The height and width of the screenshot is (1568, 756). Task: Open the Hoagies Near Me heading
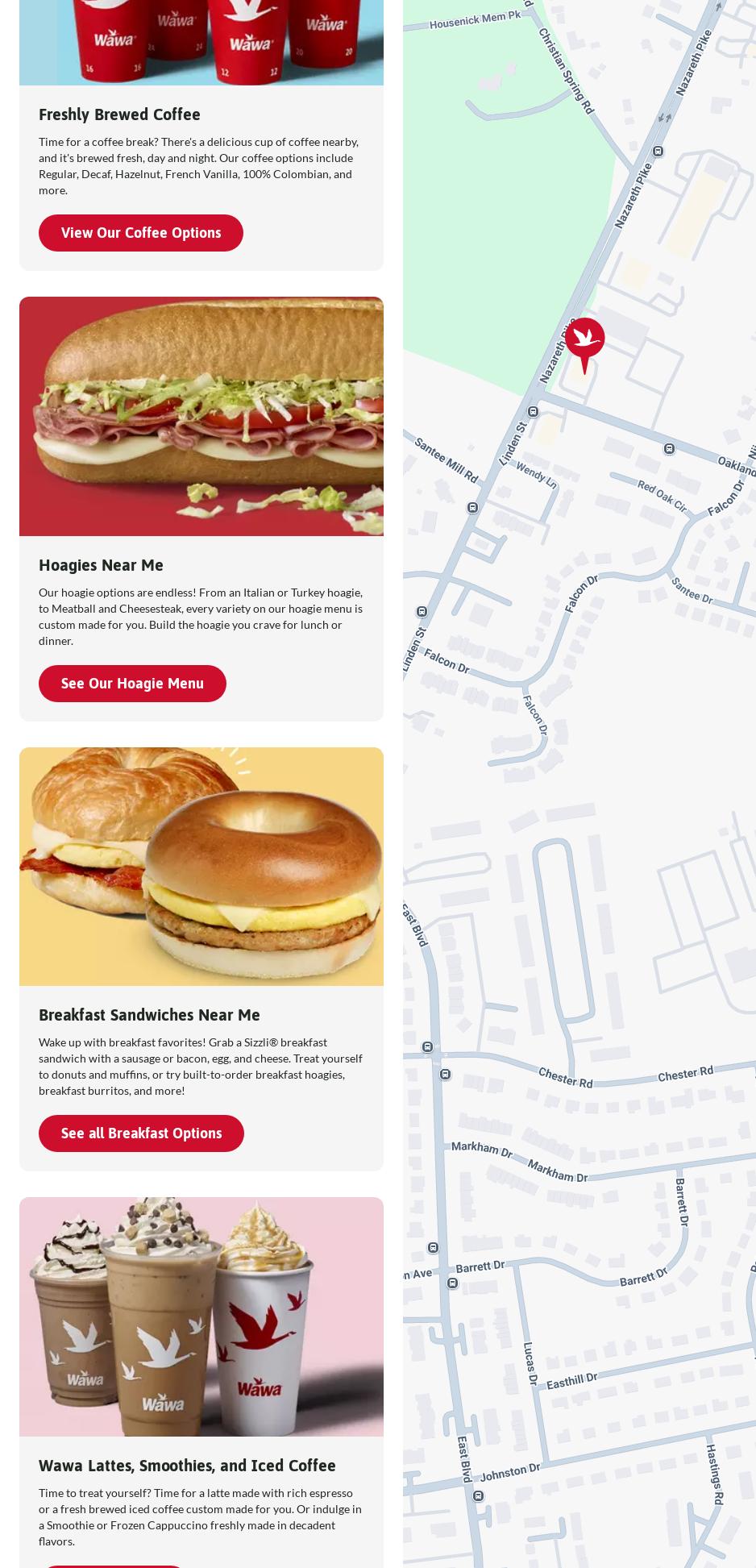(x=101, y=565)
